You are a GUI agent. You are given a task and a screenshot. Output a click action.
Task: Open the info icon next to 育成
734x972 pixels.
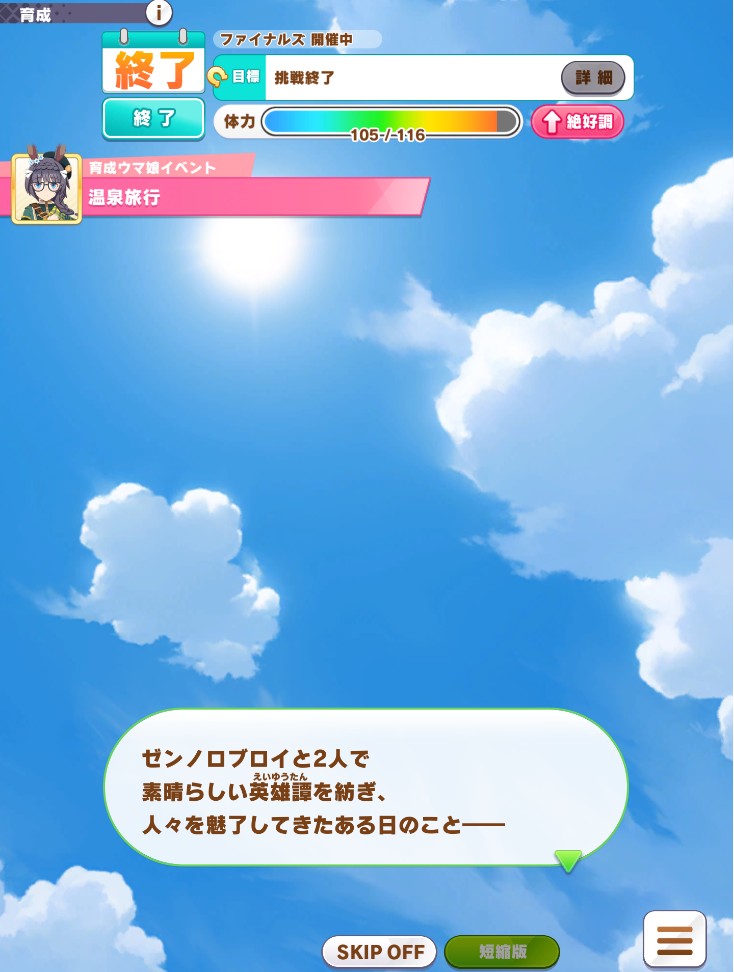coord(158,13)
